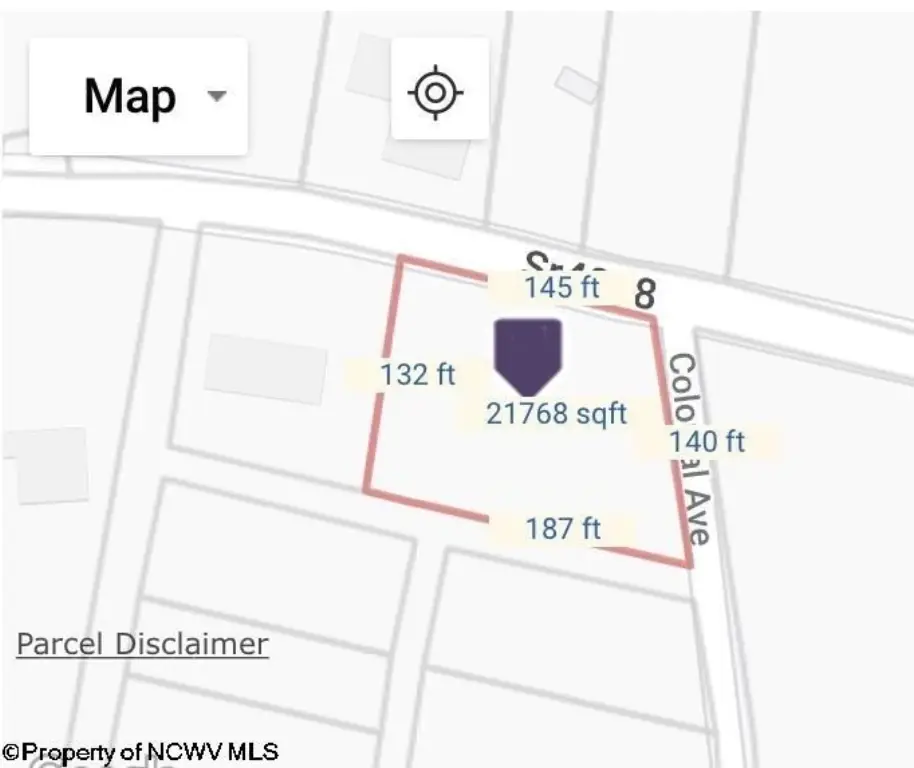Open the Map type dropdown
Image resolution: width=914 pixels, height=768 pixels.
click(x=139, y=97)
